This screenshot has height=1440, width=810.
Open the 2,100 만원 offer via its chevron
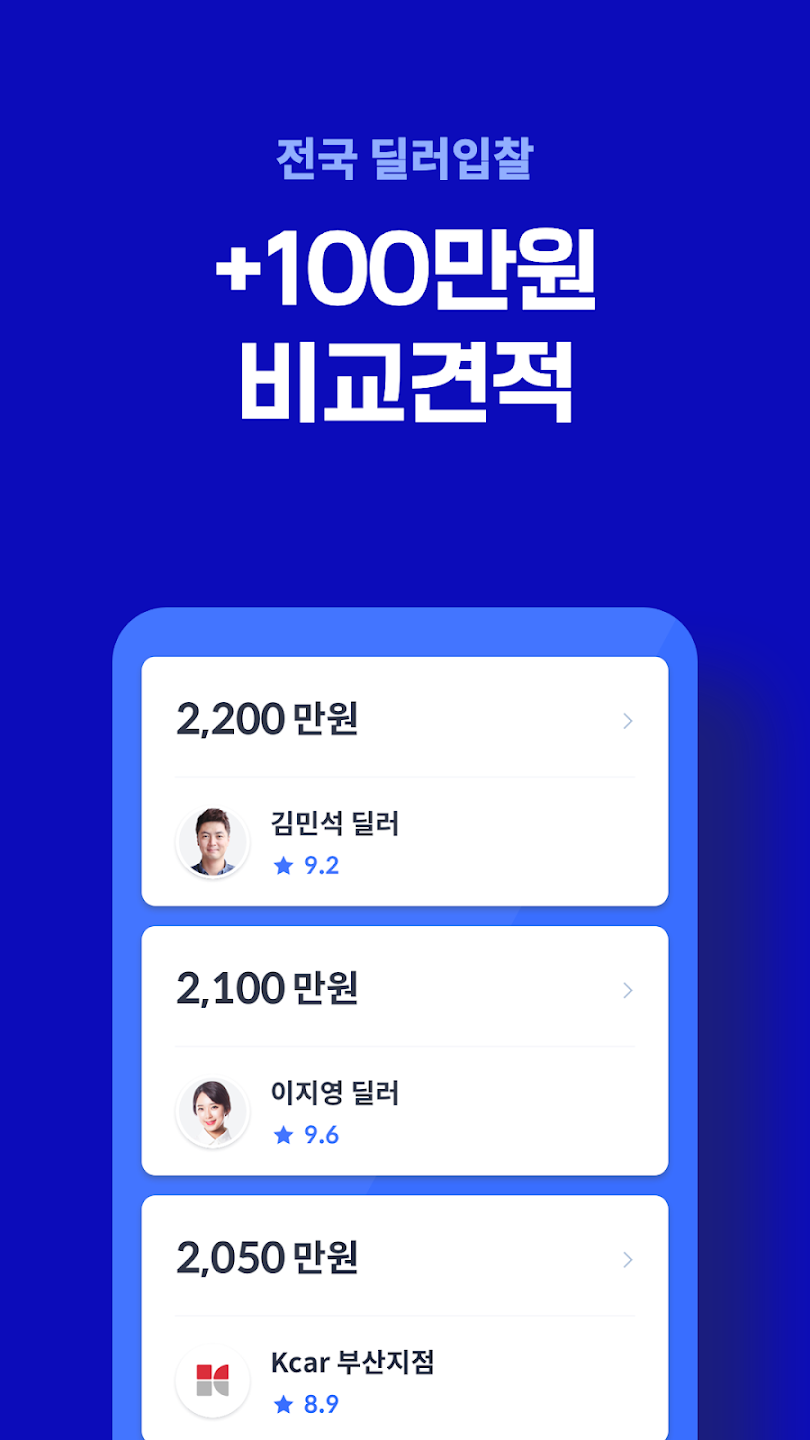point(628,990)
